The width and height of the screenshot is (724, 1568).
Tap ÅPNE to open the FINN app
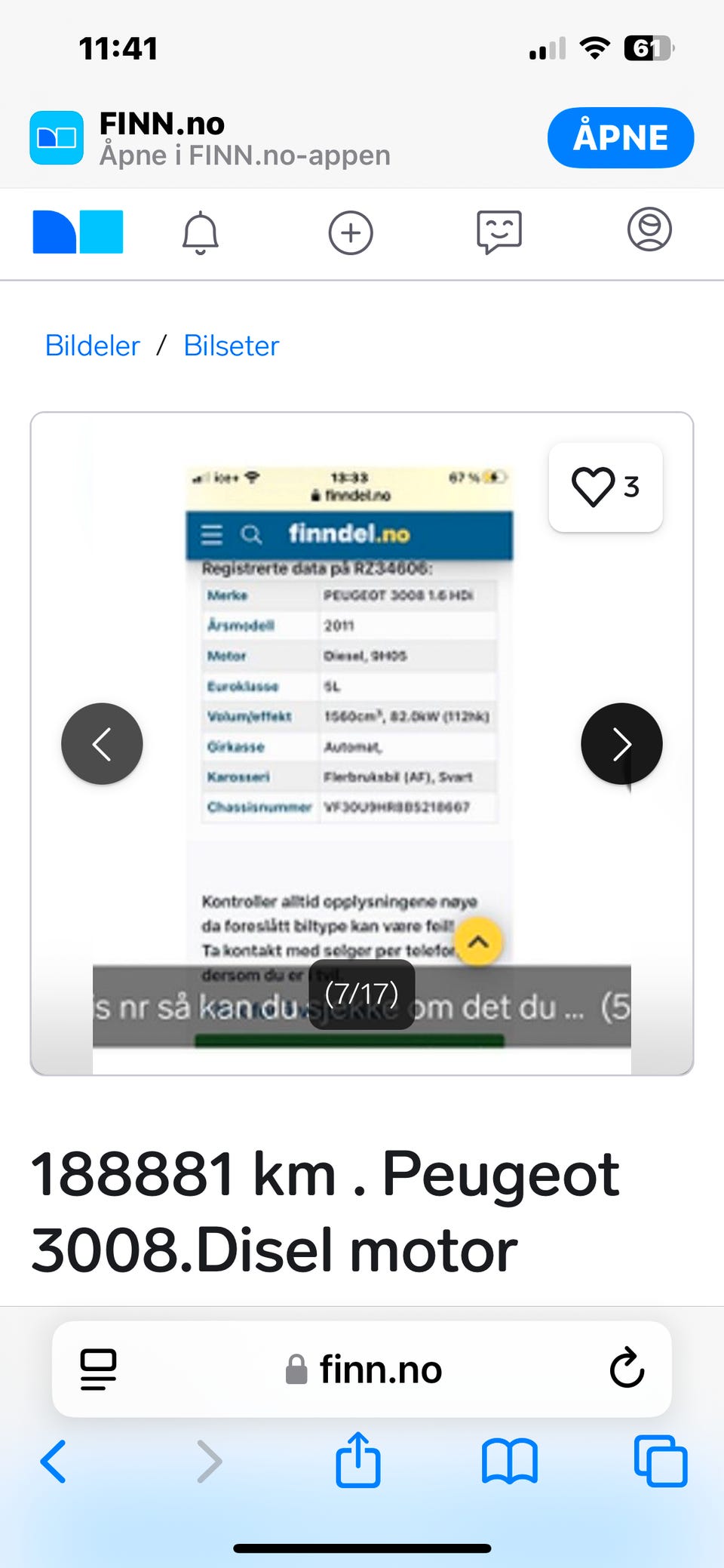point(620,137)
